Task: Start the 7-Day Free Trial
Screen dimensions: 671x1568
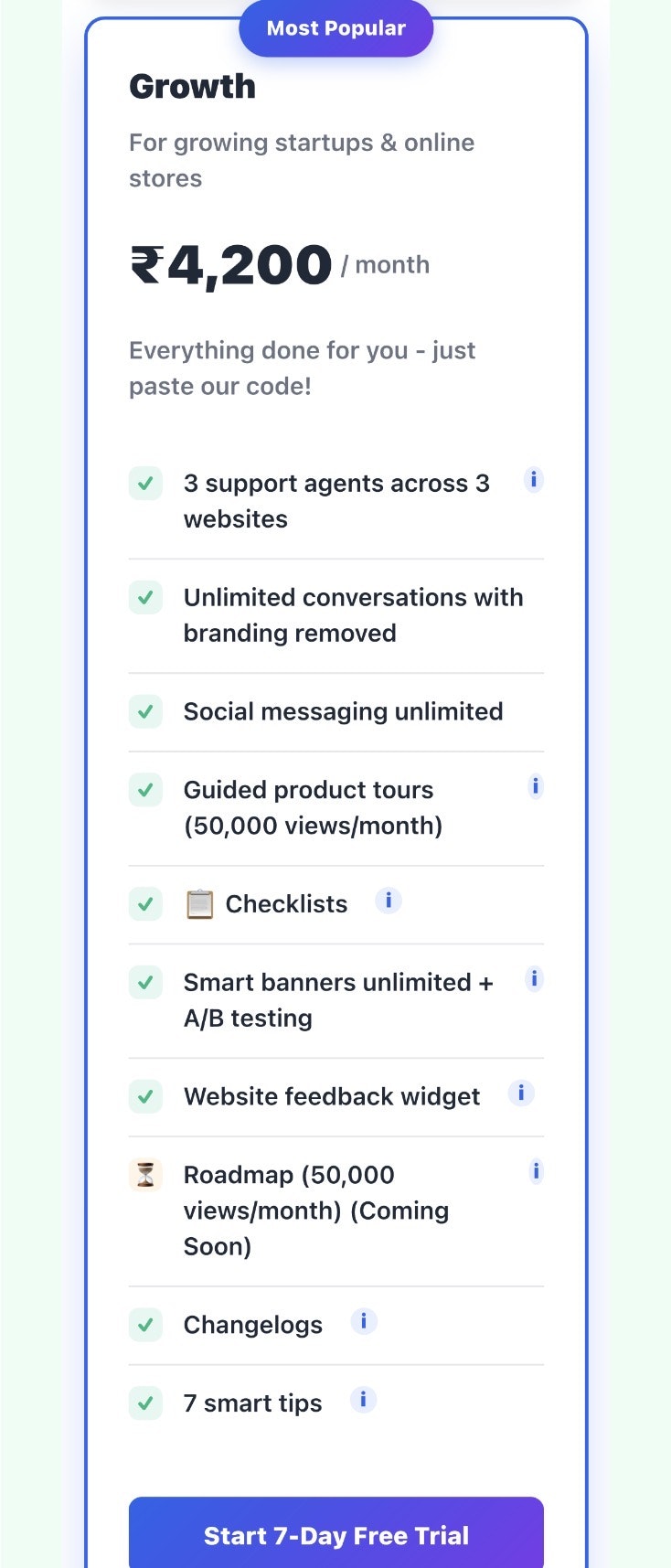Action: click(x=335, y=1534)
